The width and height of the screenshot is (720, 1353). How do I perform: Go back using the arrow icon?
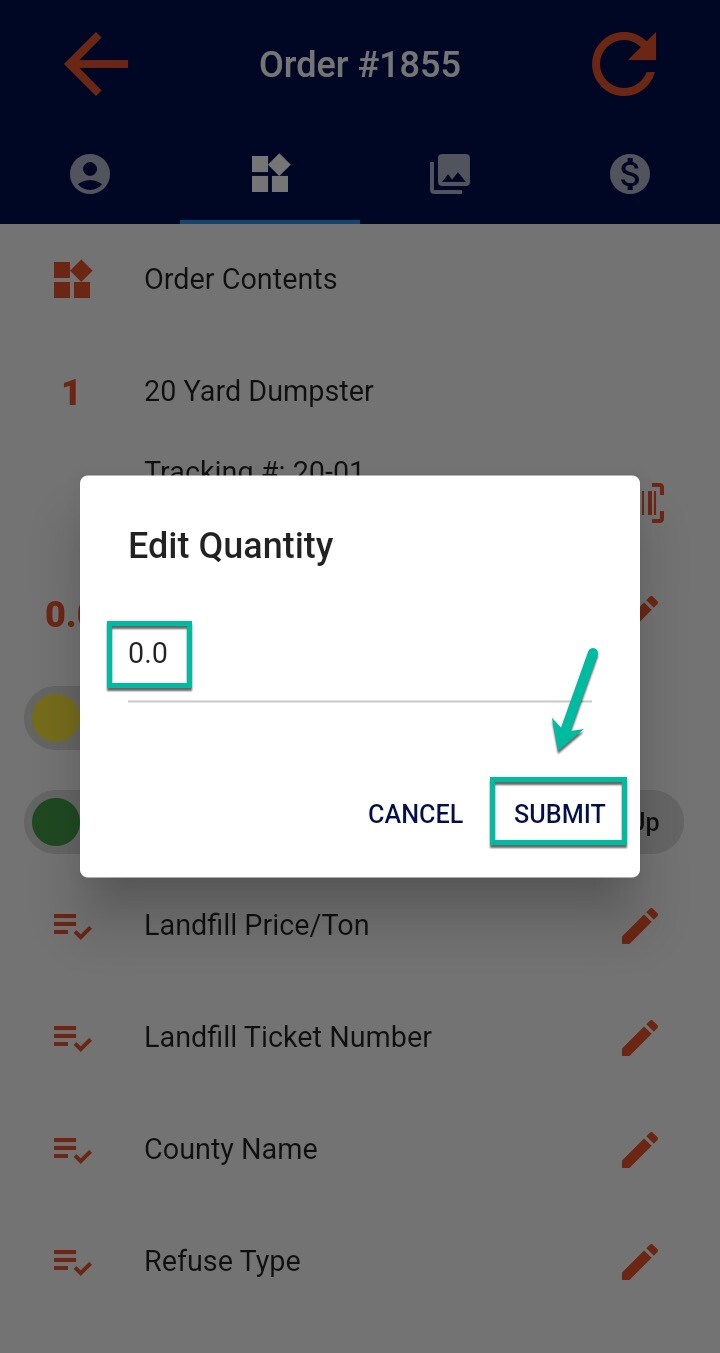(x=96, y=65)
